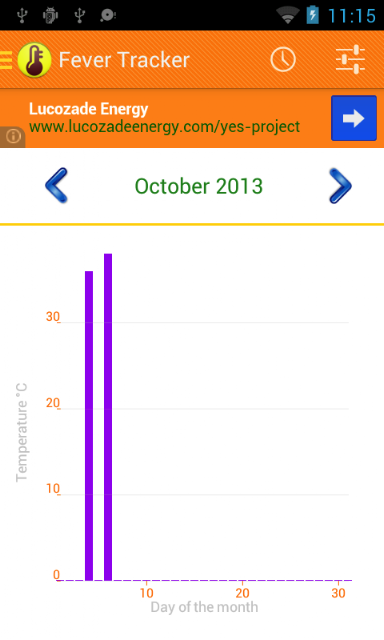Tap the blue arrow on Lucozade ad
The image size is (384, 640).
(x=354, y=118)
